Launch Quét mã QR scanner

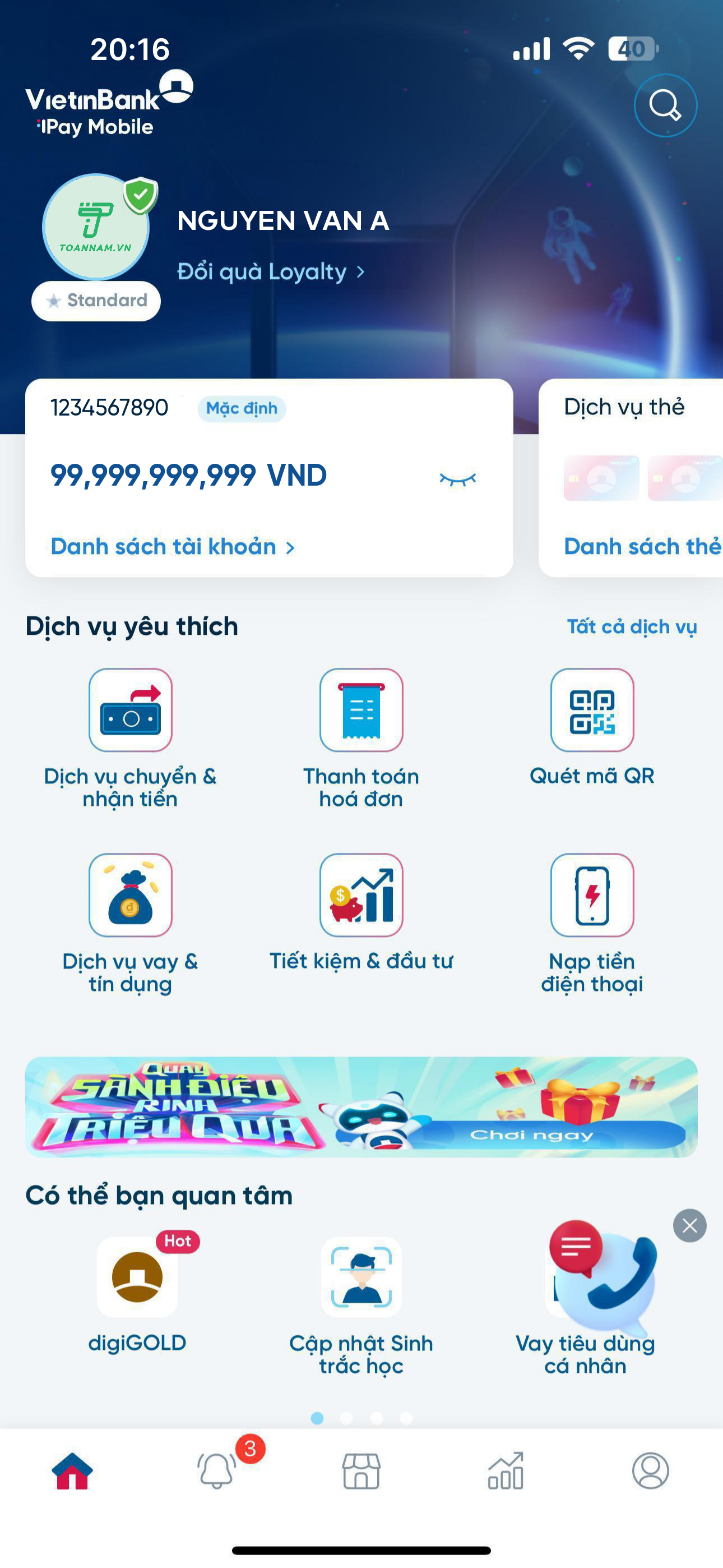click(591, 711)
